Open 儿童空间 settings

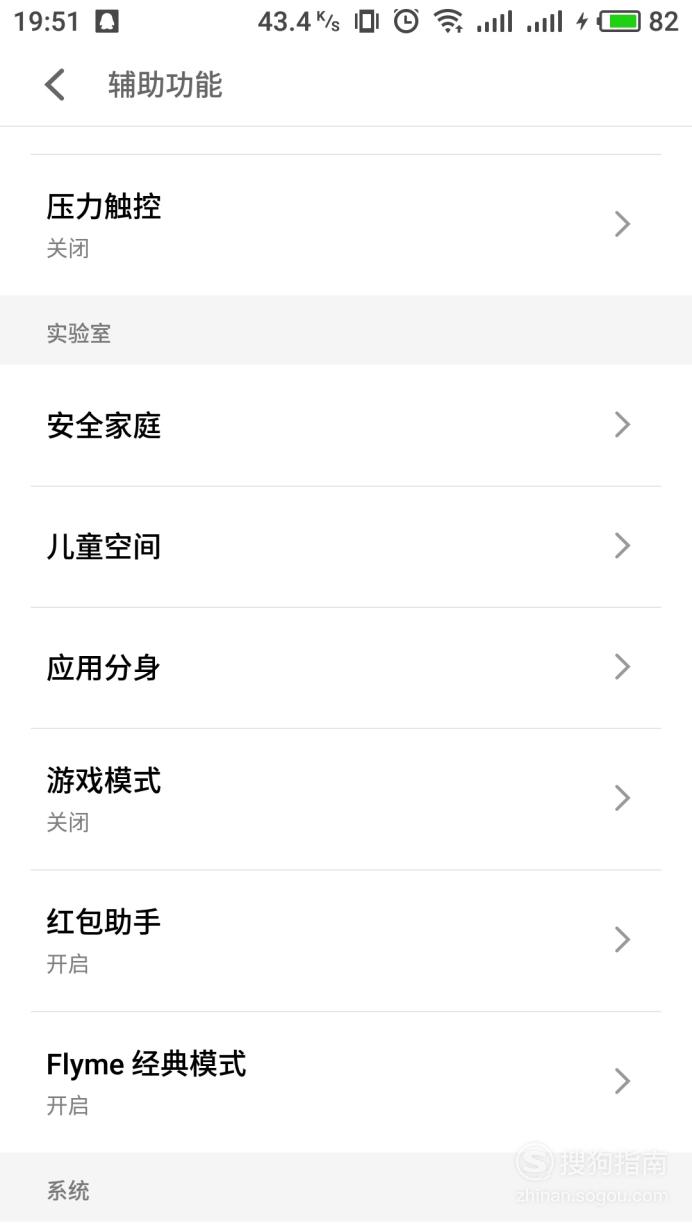[x=346, y=547]
